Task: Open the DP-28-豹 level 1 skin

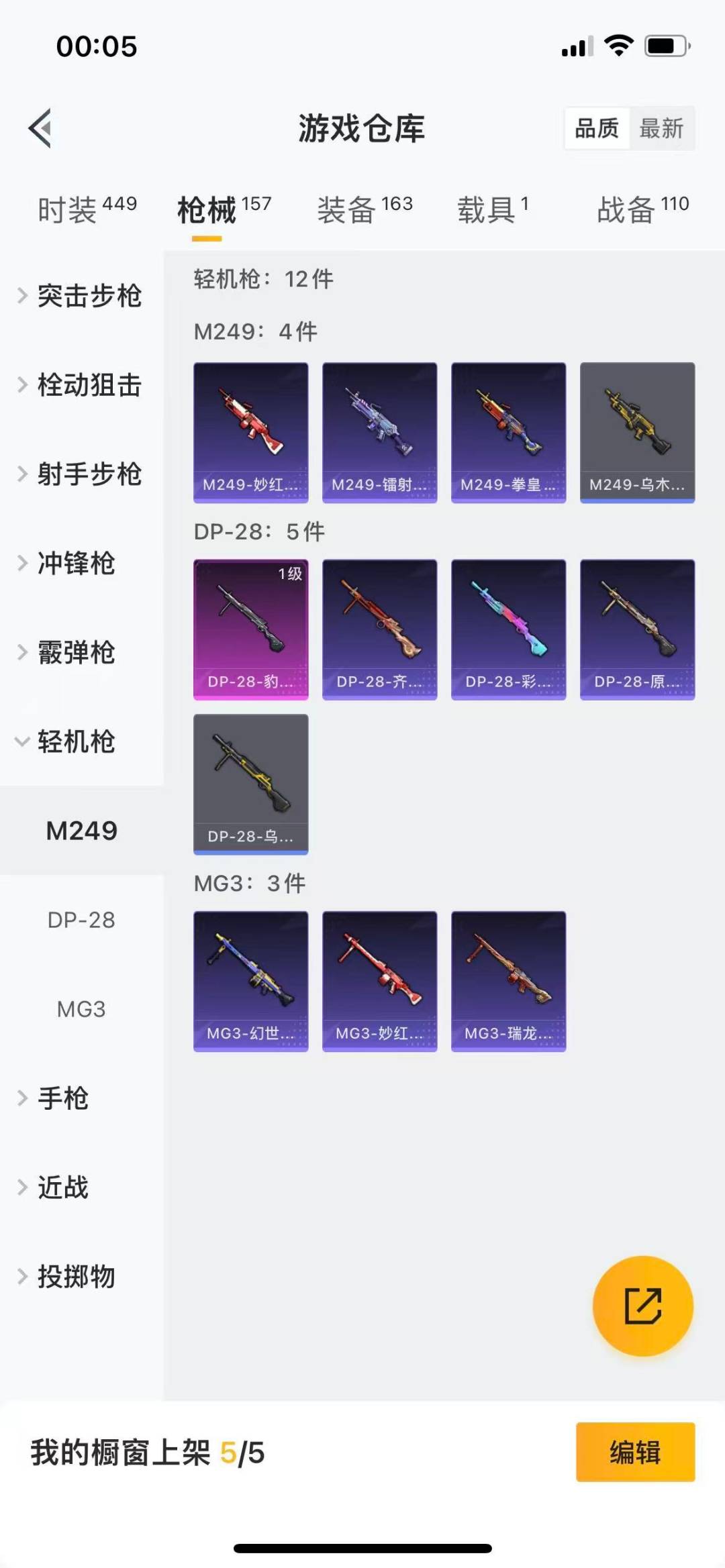Action: pyautogui.click(x=251, y=629)
